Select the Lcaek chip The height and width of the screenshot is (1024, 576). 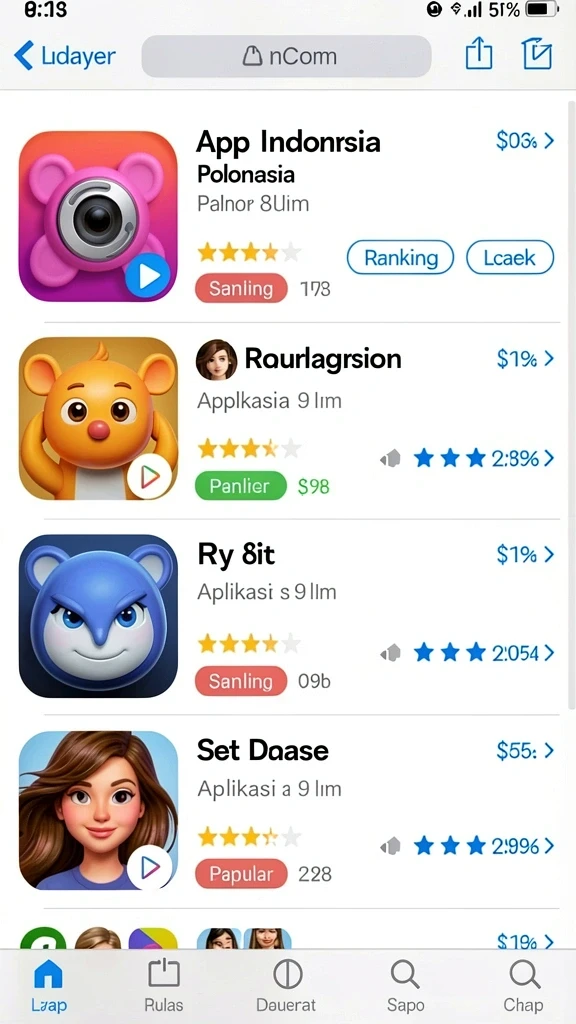coord(510,257)
